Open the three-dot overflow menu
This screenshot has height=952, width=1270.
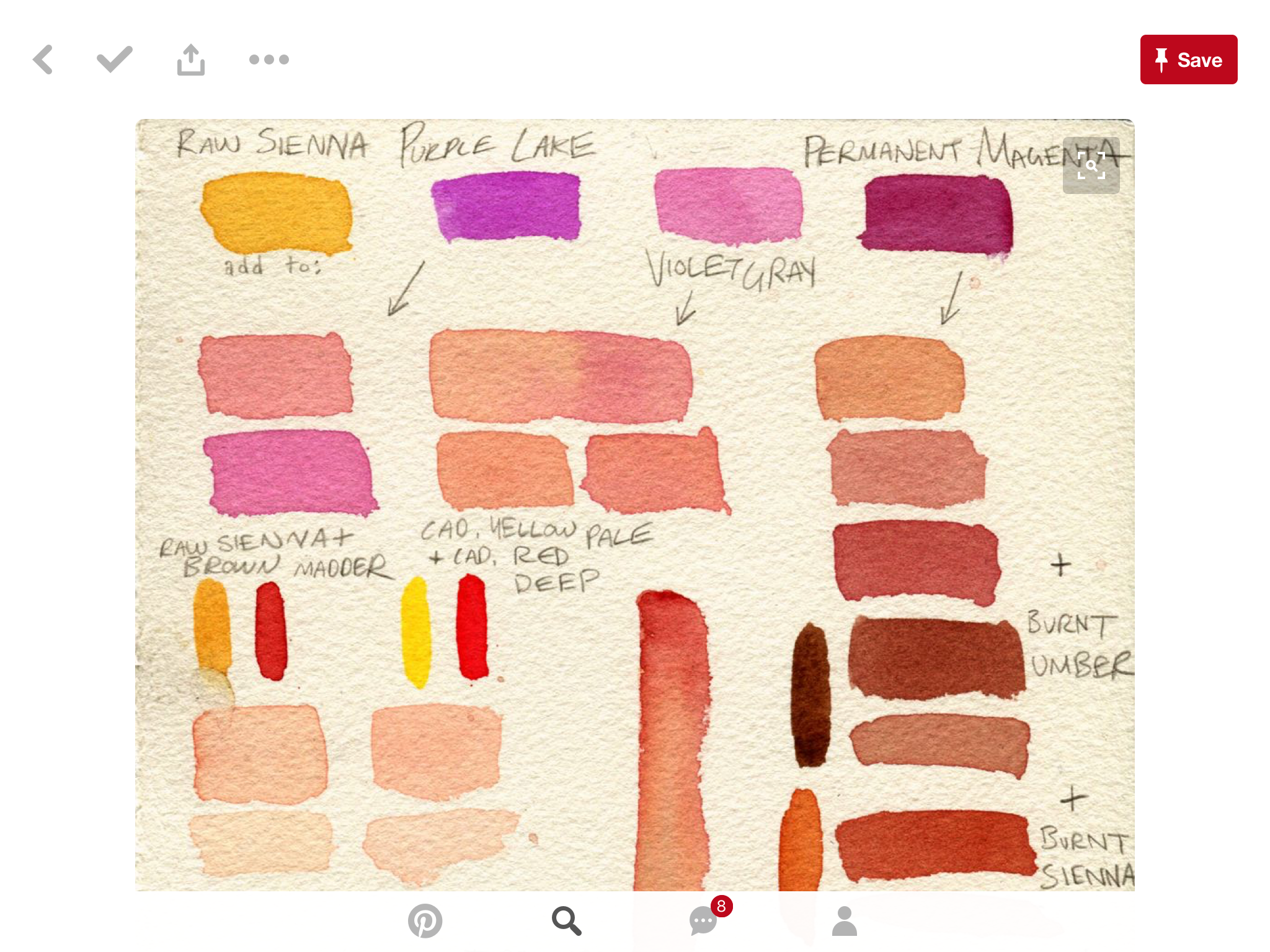pyautogui.click(x=269, y=59)
